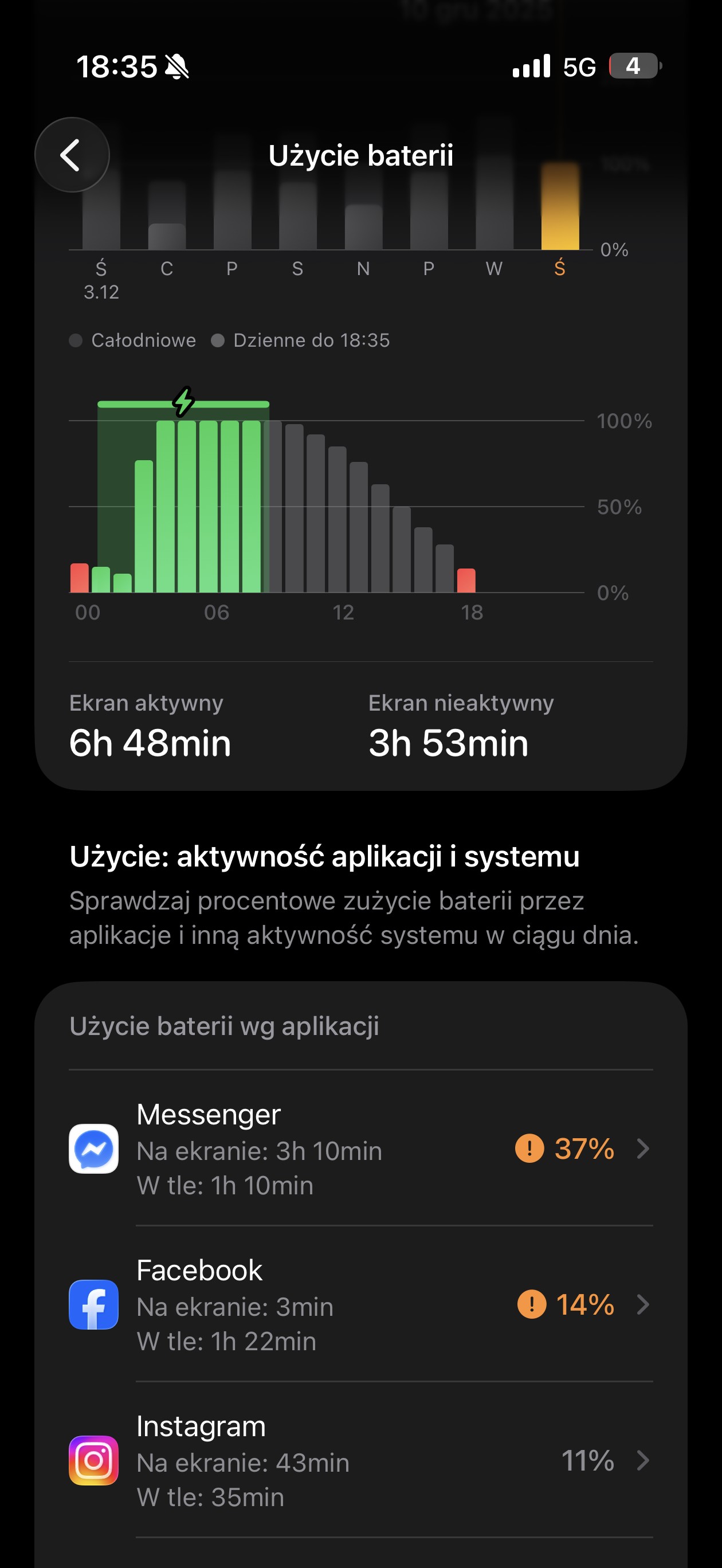Open Facebook battery usage details
The image size is (722, 1568).
(x=360, y=1304)
